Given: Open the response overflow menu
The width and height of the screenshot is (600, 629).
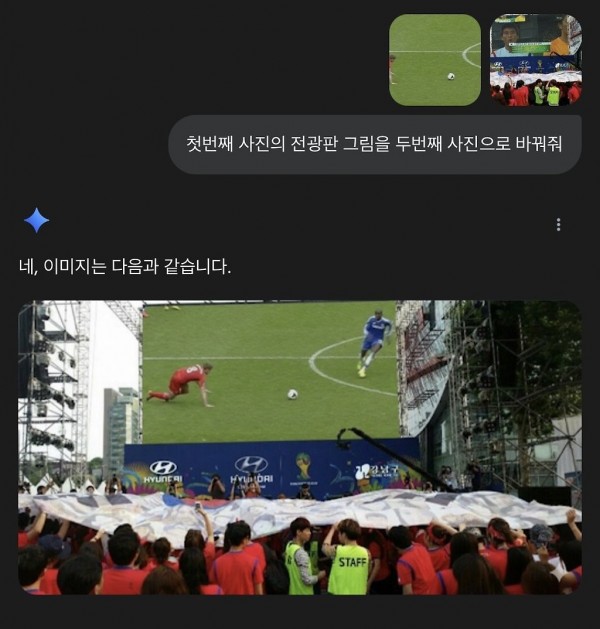Looking at the screenshot, I should click(x=558, y=224).
